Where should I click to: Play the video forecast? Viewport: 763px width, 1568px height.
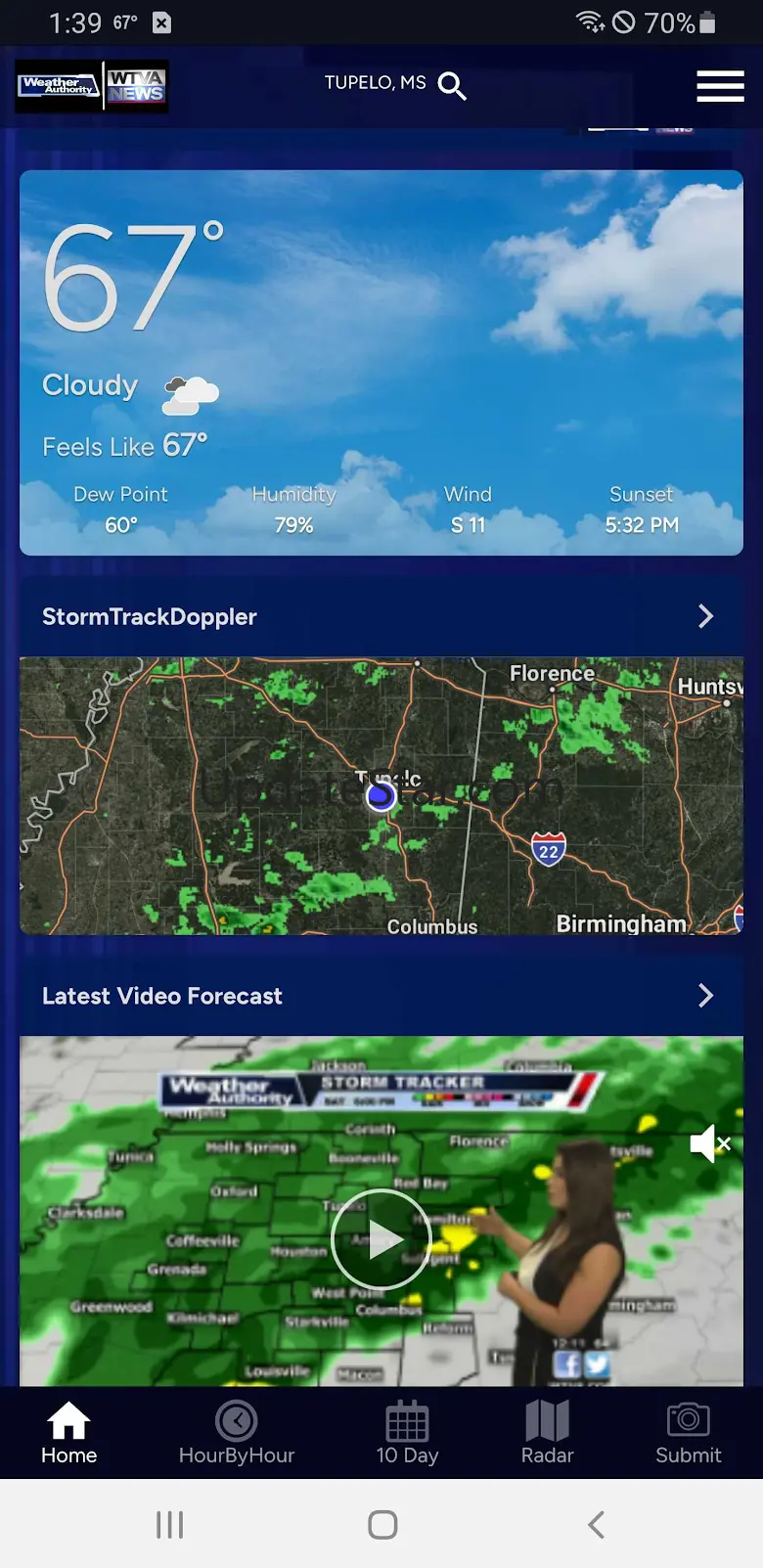pyautogui.click(x=381, y=1239)
